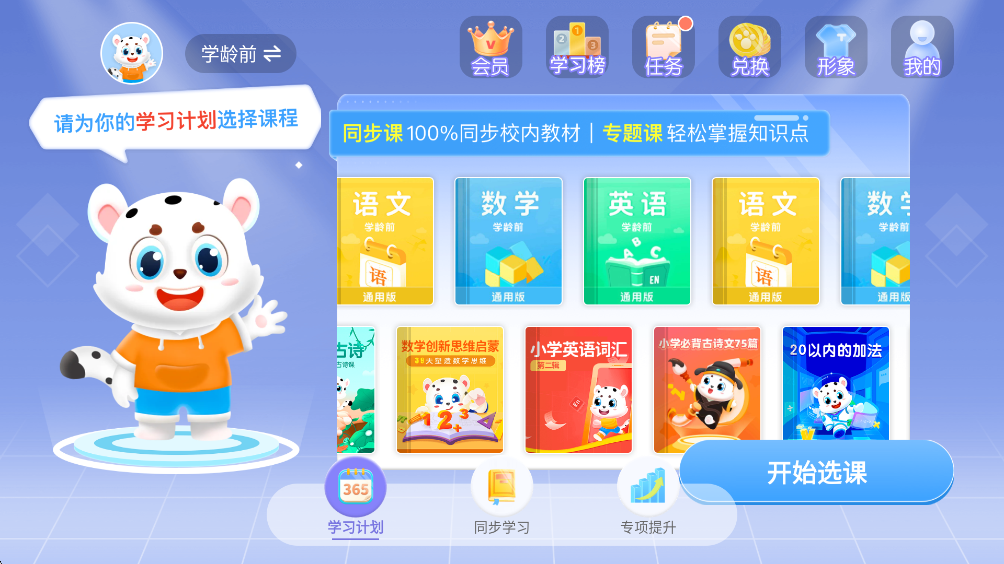Tap the user avatar picture

132,52
